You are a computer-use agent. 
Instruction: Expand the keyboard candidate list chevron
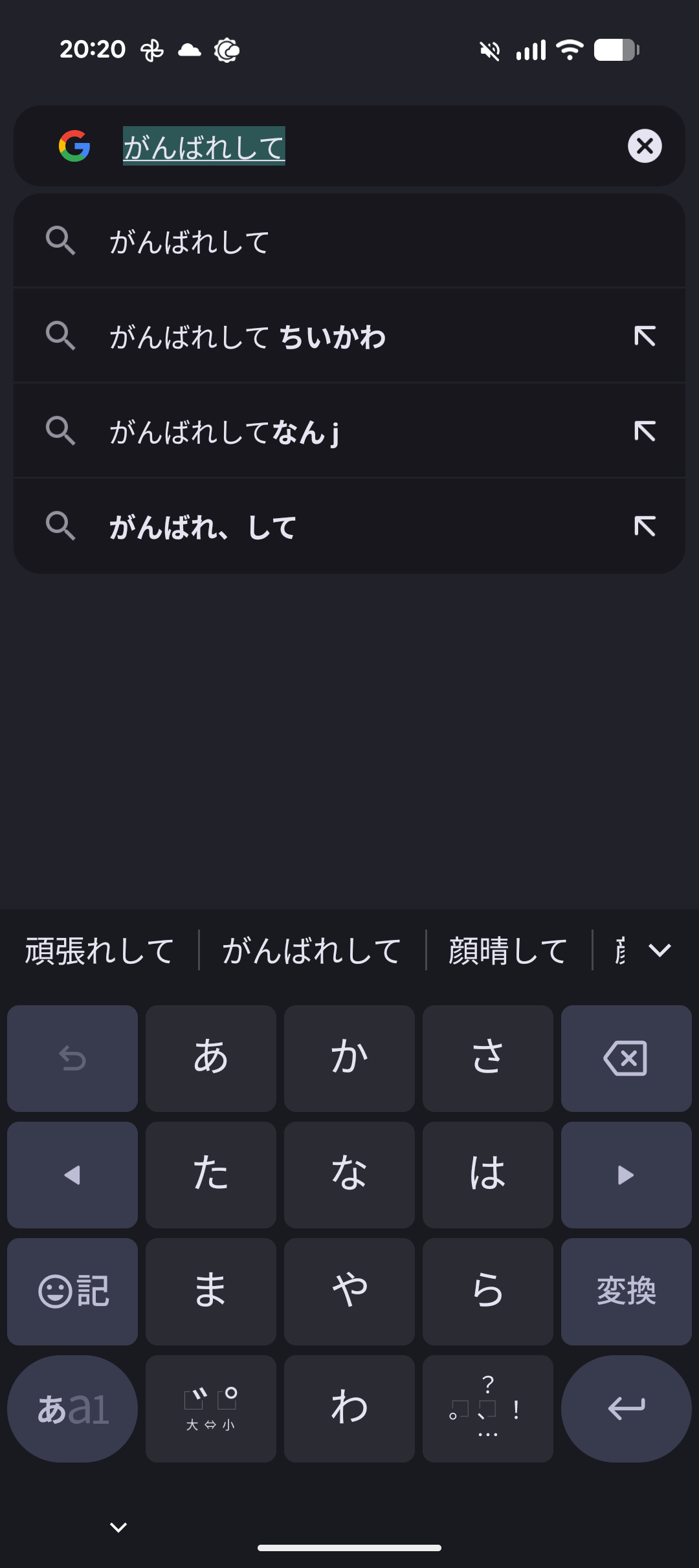[660, 951]
